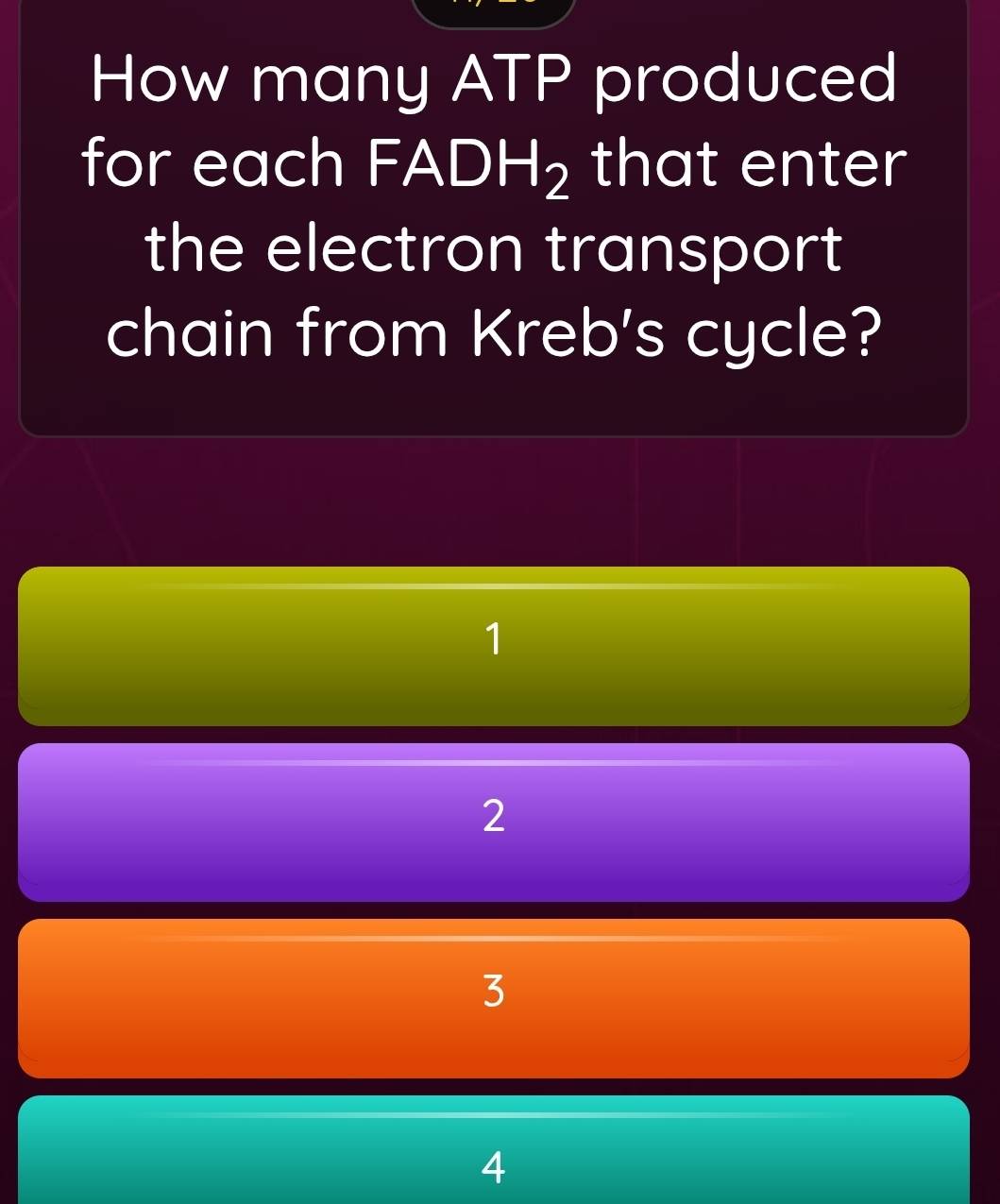Select answer option 1

coord(494,646)
